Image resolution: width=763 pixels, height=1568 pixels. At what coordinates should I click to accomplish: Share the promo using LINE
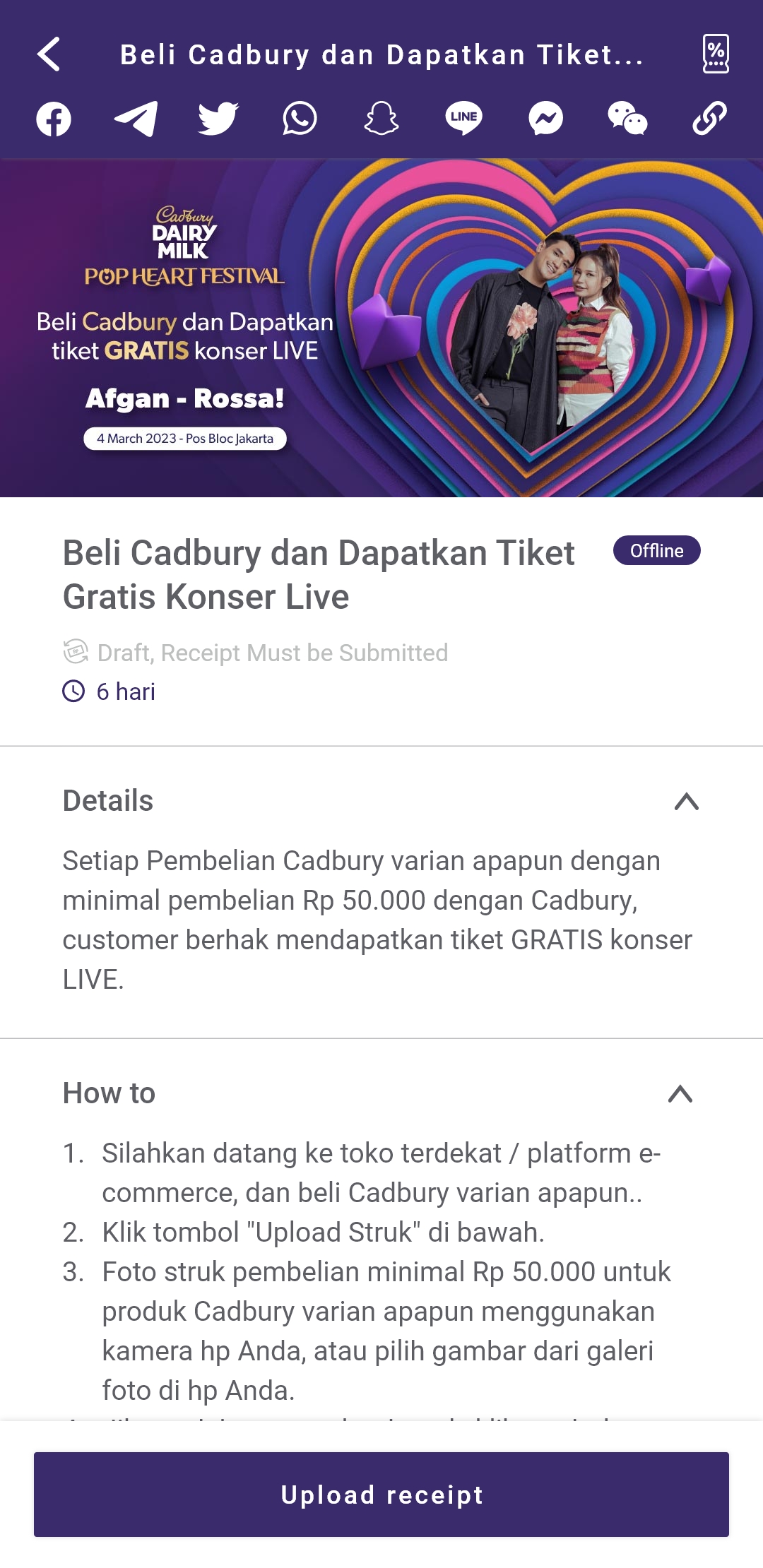click(x=463, y=119)
